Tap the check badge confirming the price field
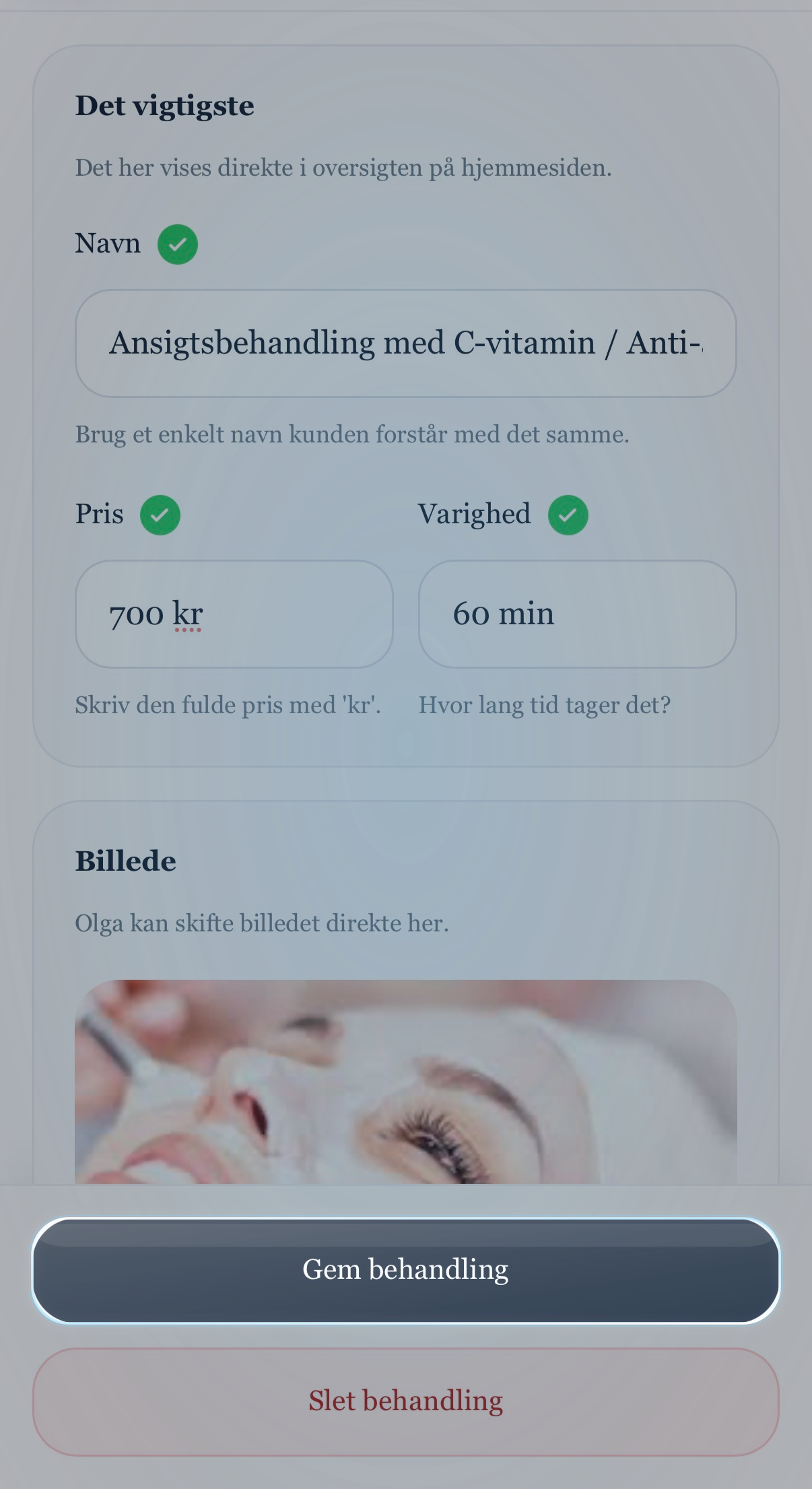 (x=160, y=515)
